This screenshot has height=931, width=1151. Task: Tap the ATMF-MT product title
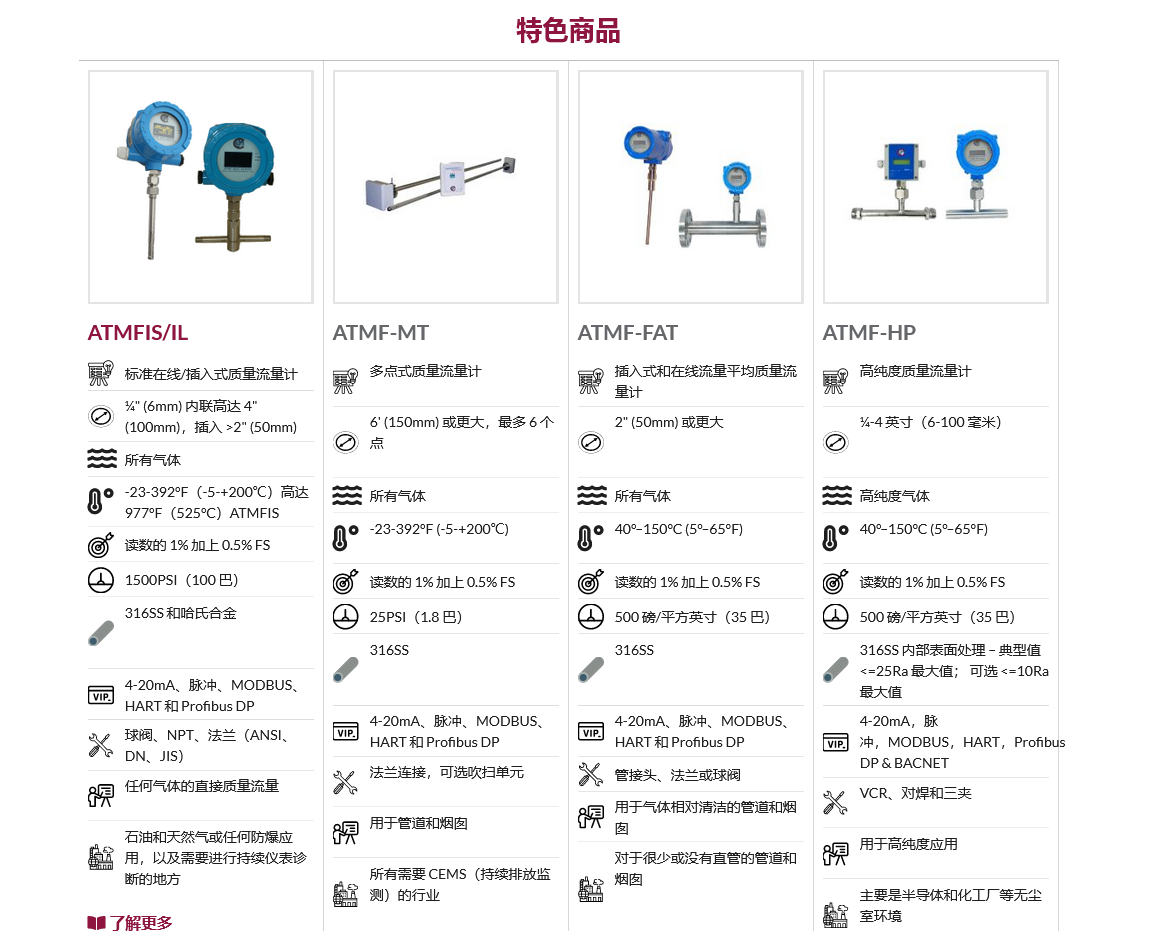380,333
